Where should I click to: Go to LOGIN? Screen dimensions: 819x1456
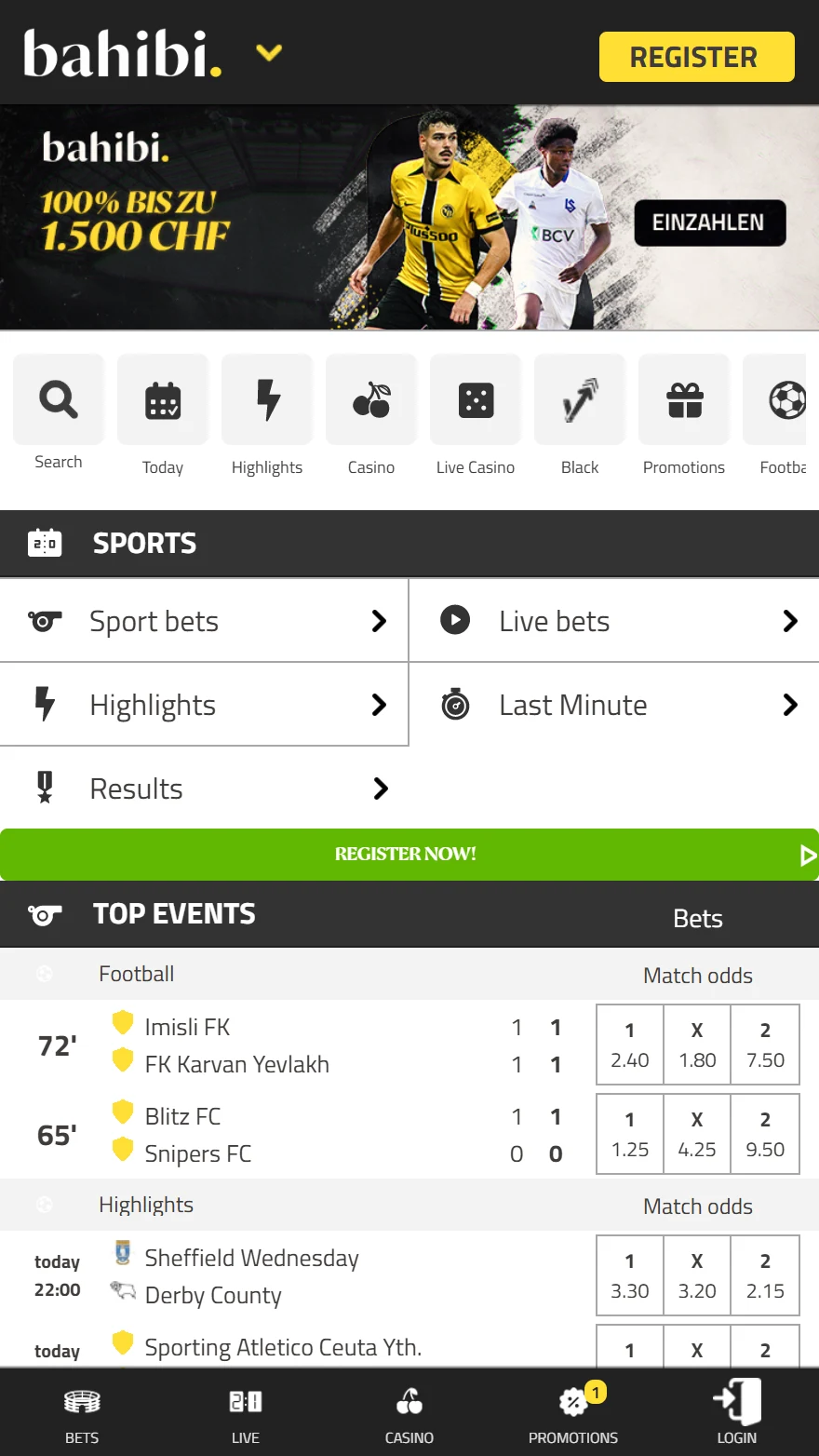coord(737,1415)
